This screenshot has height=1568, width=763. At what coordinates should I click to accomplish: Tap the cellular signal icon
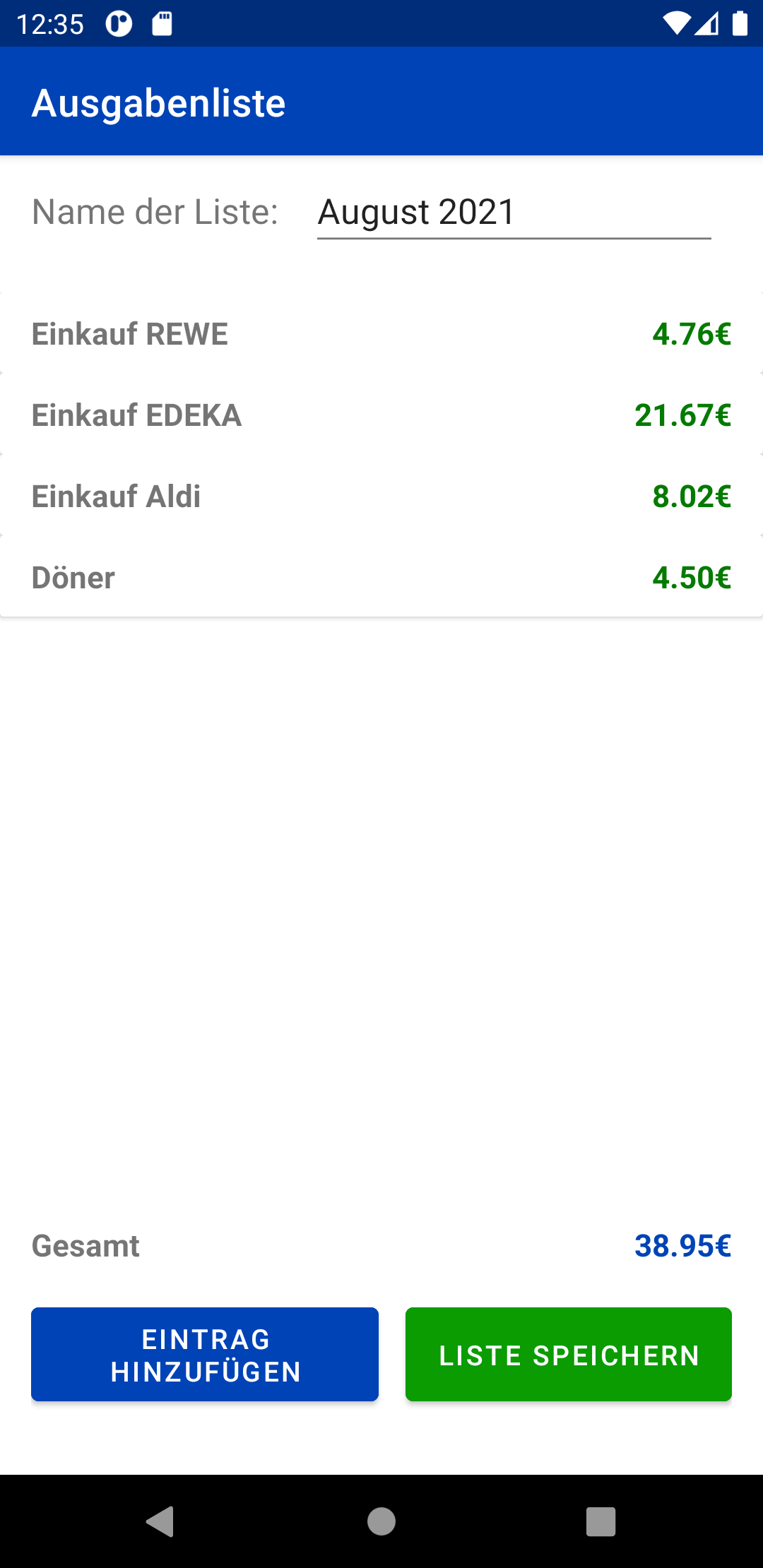pyautogui.click(x=707, y=23)
